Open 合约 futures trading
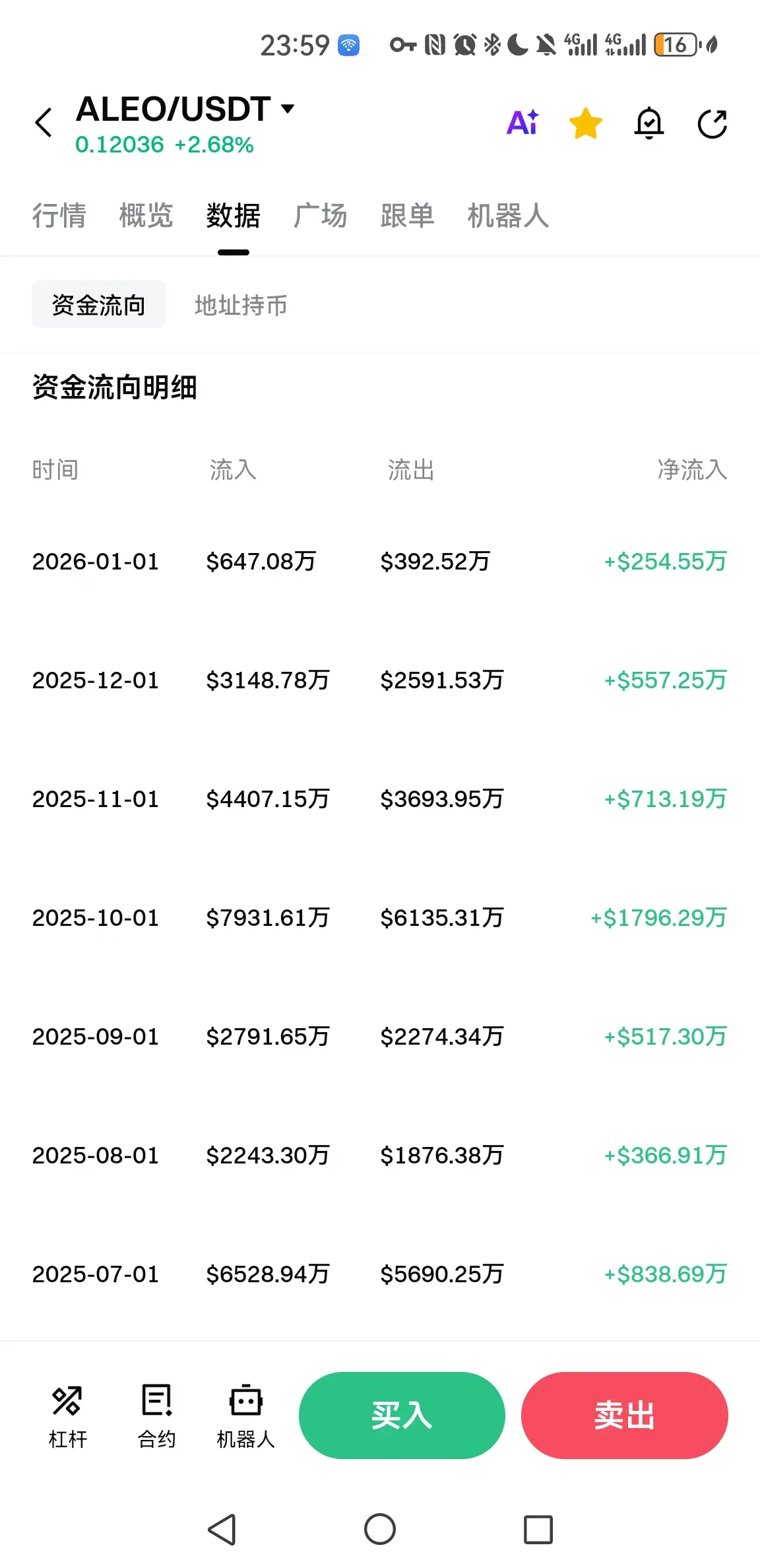 point(157,1416)
